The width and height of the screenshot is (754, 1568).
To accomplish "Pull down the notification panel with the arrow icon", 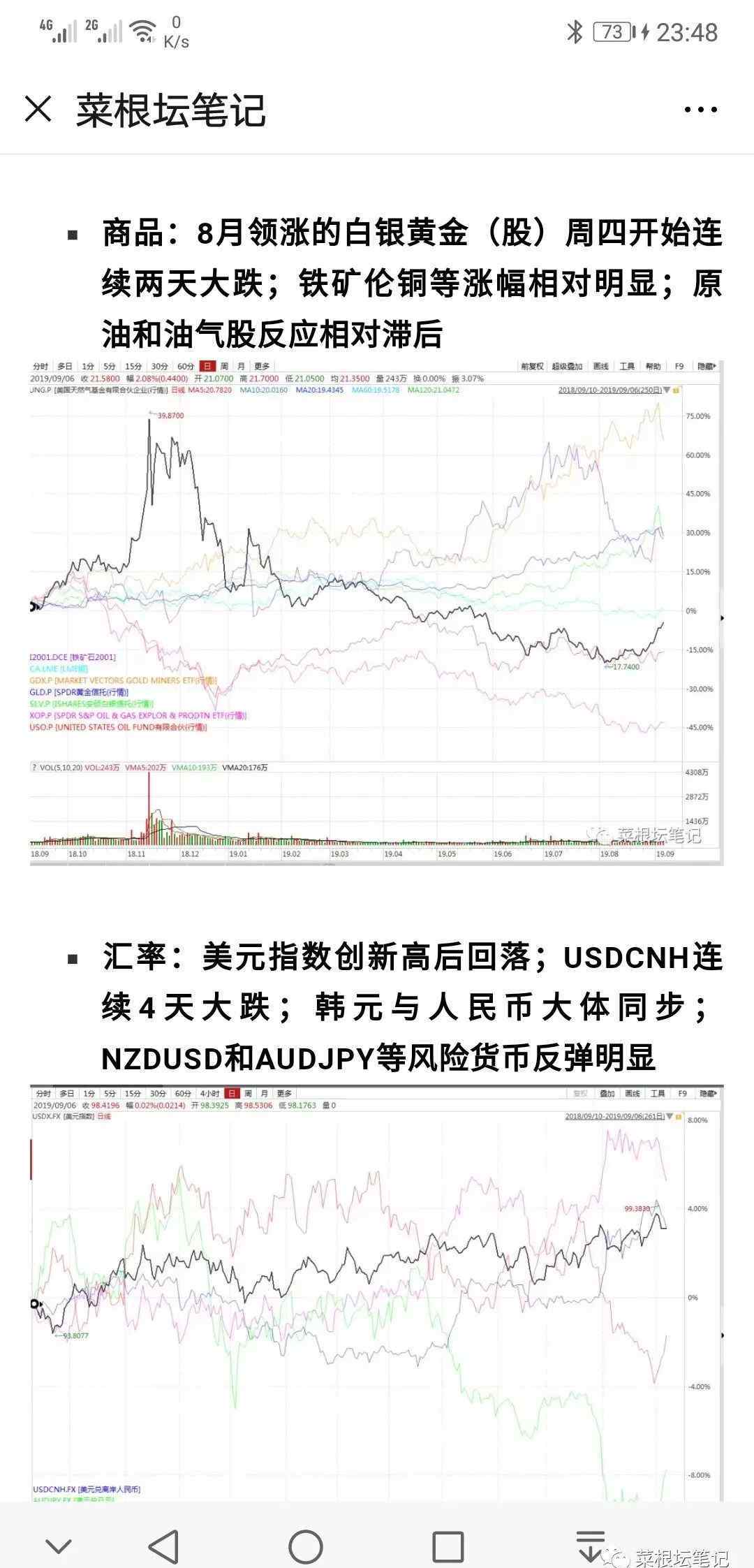I will pyautogui.click(x=591, y=1545).
